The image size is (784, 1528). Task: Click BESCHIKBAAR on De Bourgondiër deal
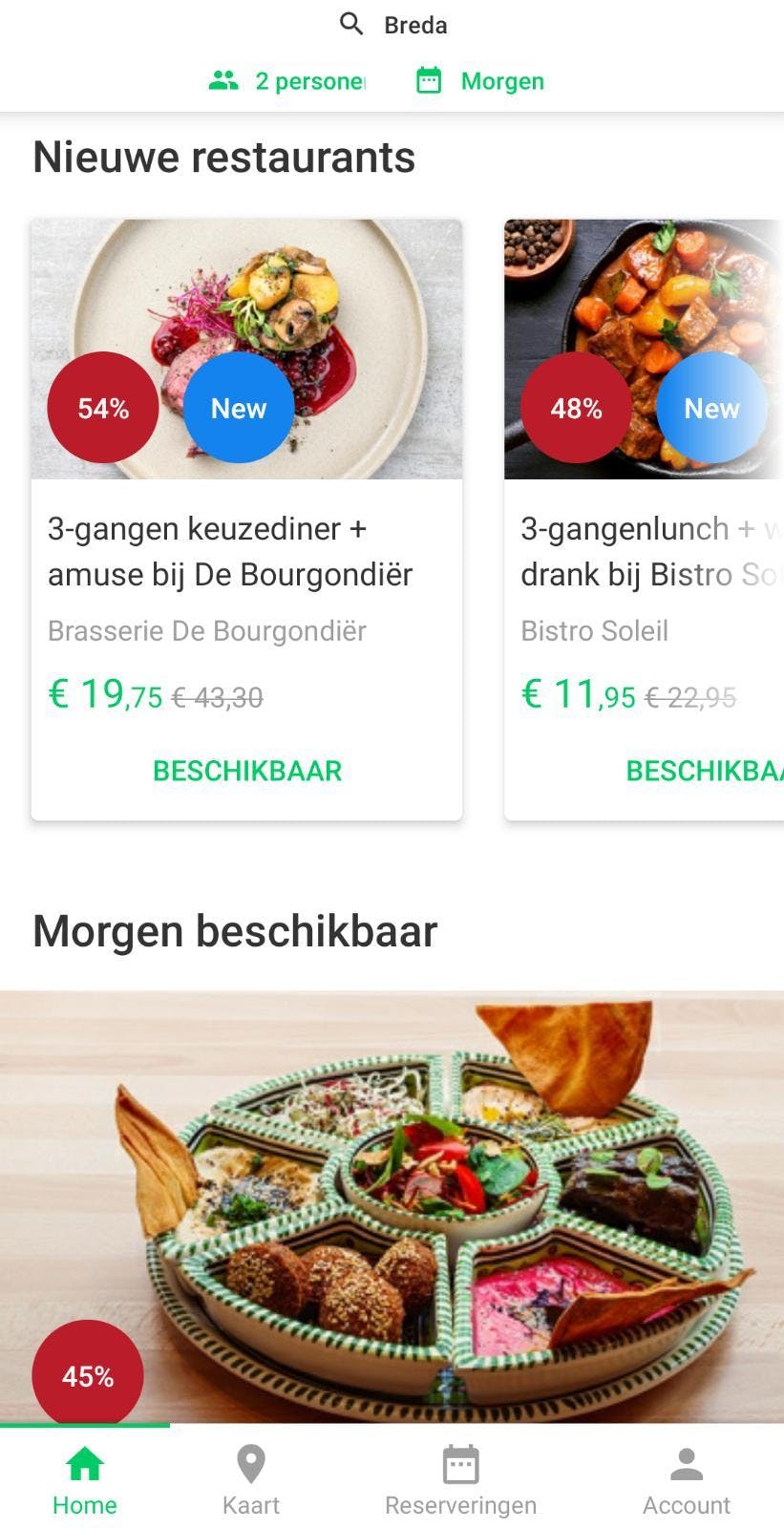[x=247, y=771]
